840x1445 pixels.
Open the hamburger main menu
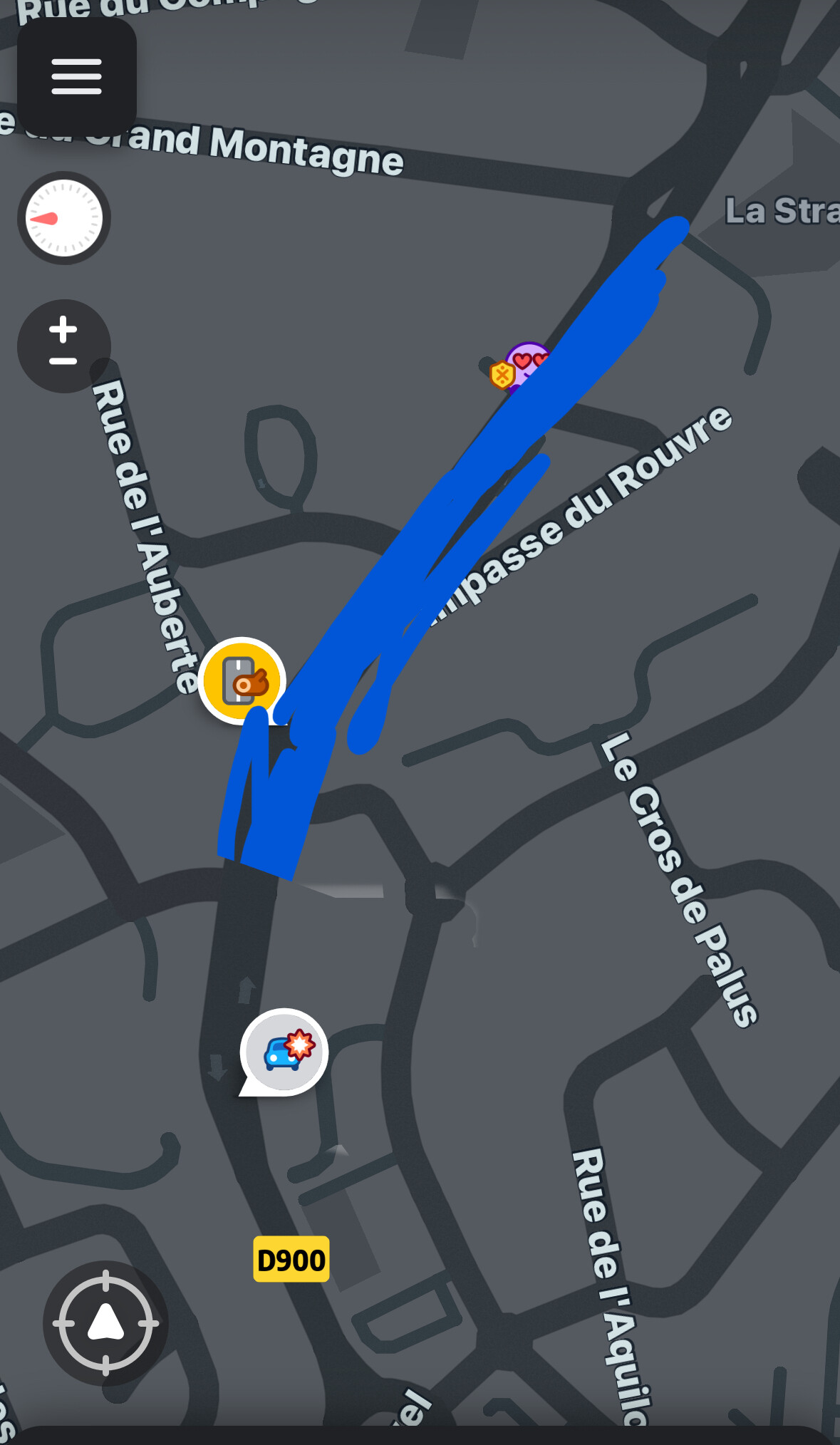pyautogui.click(x=76, y=76)
